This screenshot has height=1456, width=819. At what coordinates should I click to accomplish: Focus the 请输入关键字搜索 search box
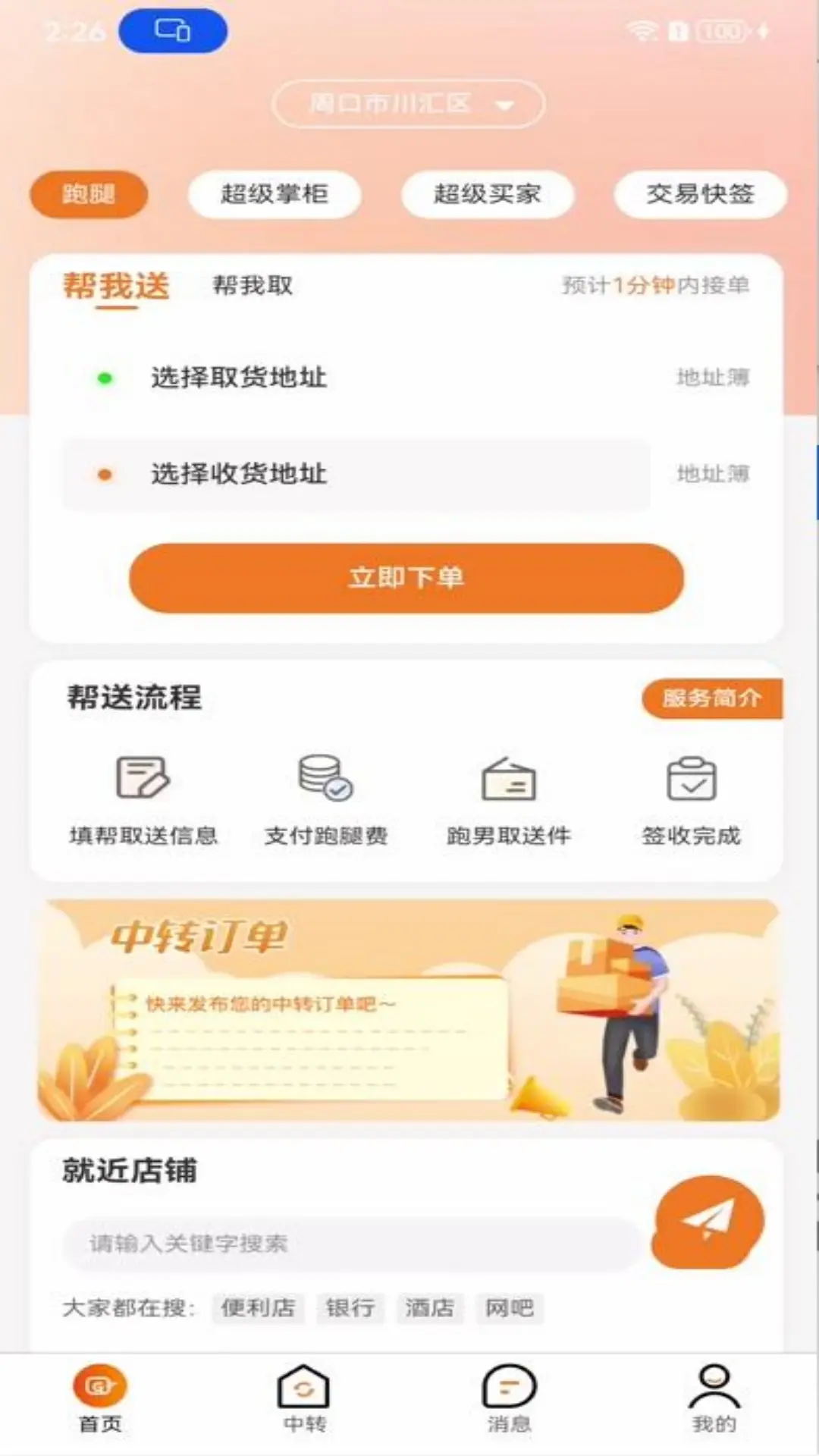click(x=349, y=1244)
